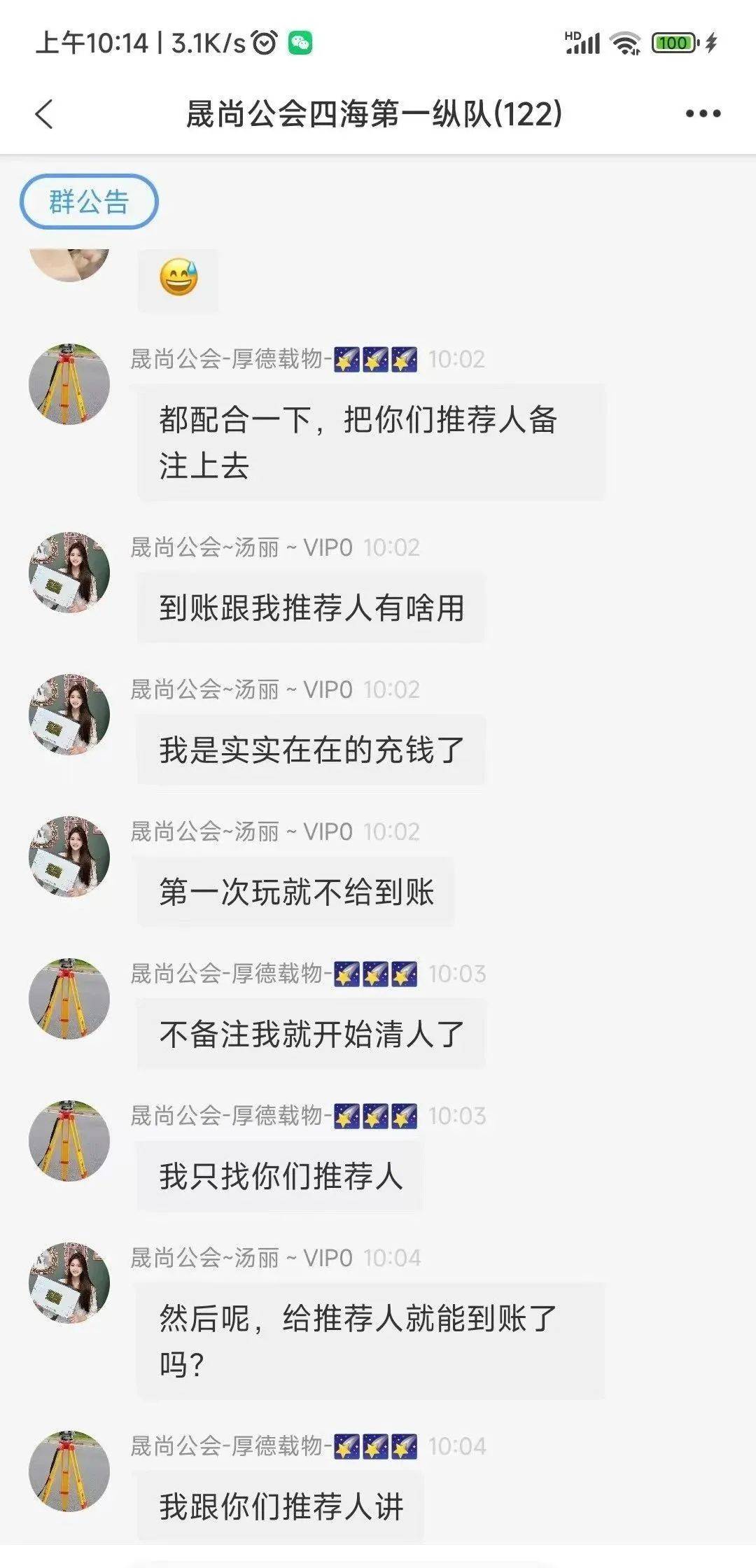The image size is (756, 1568).
Task: Tap the back arrow at top left
Action: 44,114
